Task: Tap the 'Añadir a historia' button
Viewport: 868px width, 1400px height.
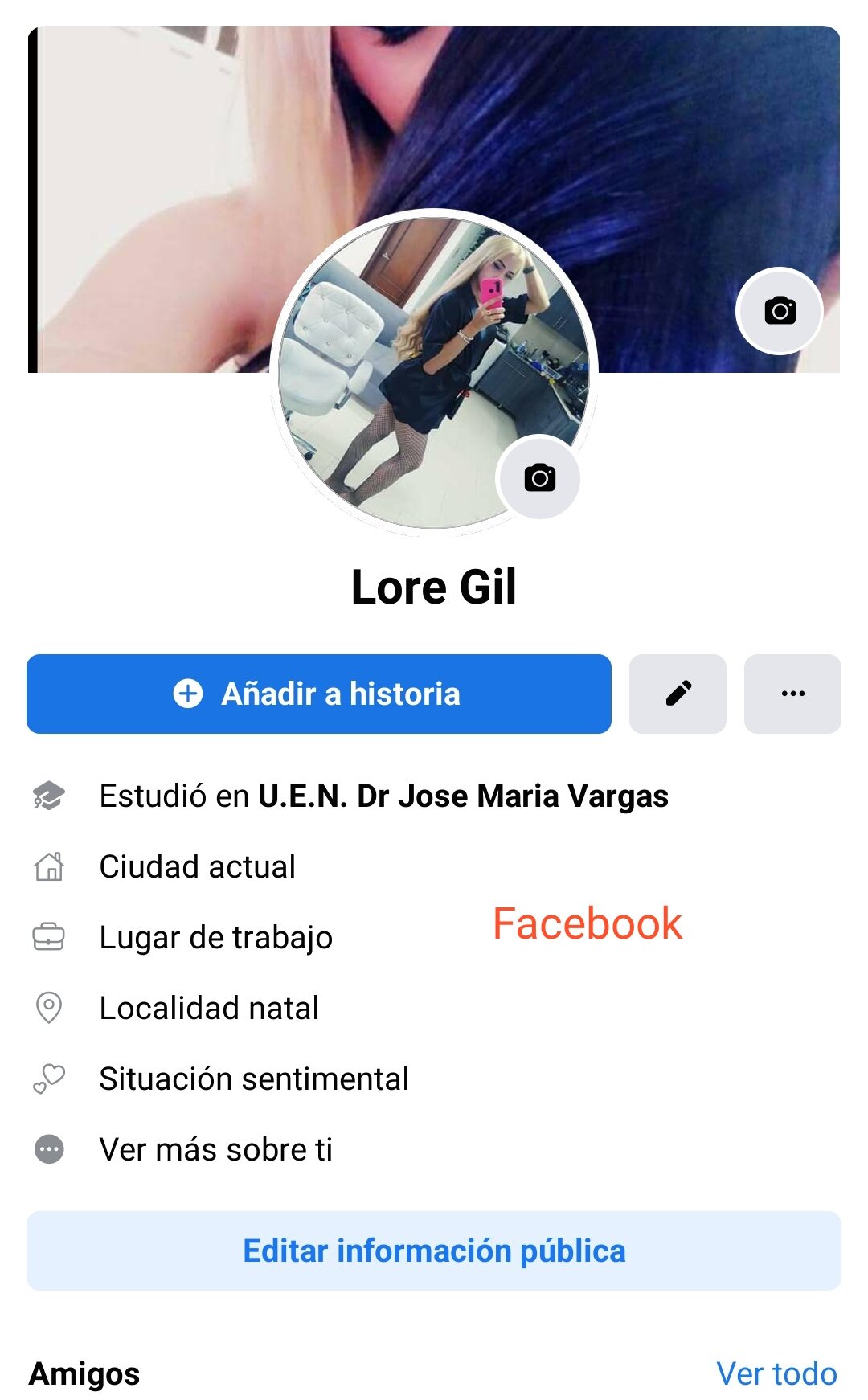Action: click(x=319, y=694)
